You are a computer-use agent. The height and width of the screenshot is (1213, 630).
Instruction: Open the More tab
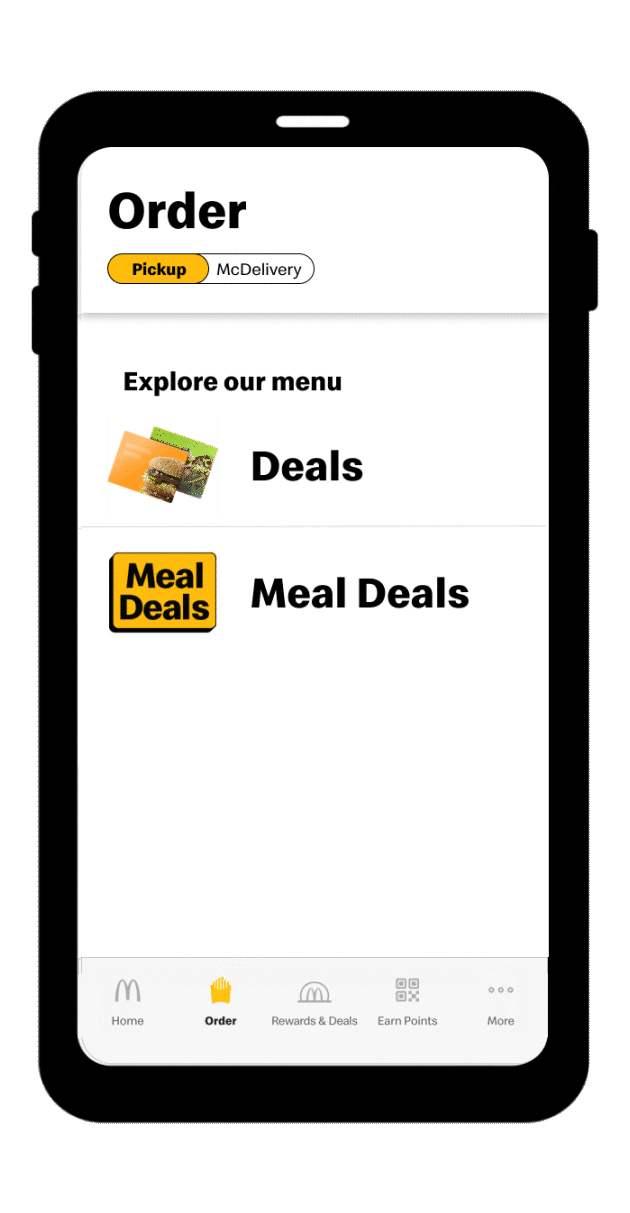tap(501, 1003)
